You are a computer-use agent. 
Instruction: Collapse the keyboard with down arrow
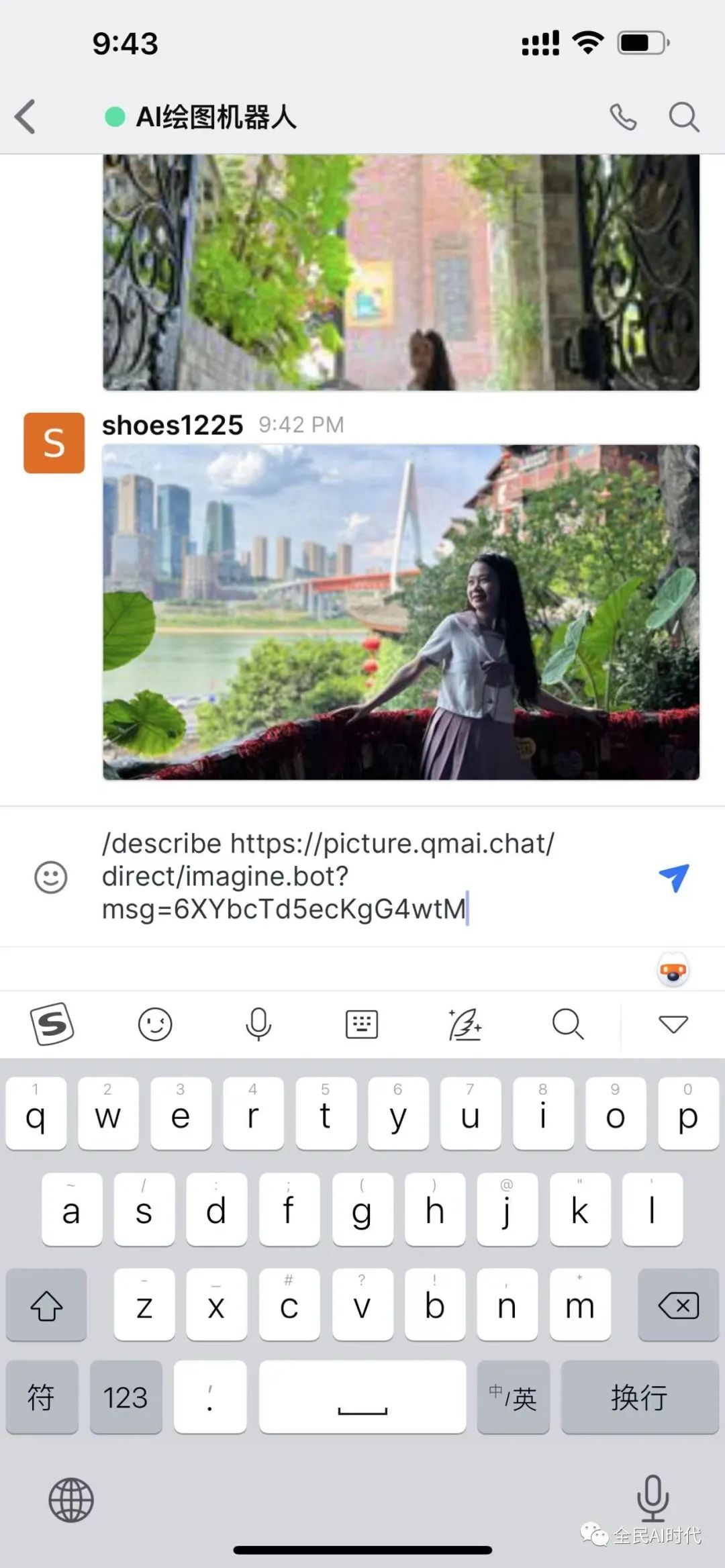673,1024
